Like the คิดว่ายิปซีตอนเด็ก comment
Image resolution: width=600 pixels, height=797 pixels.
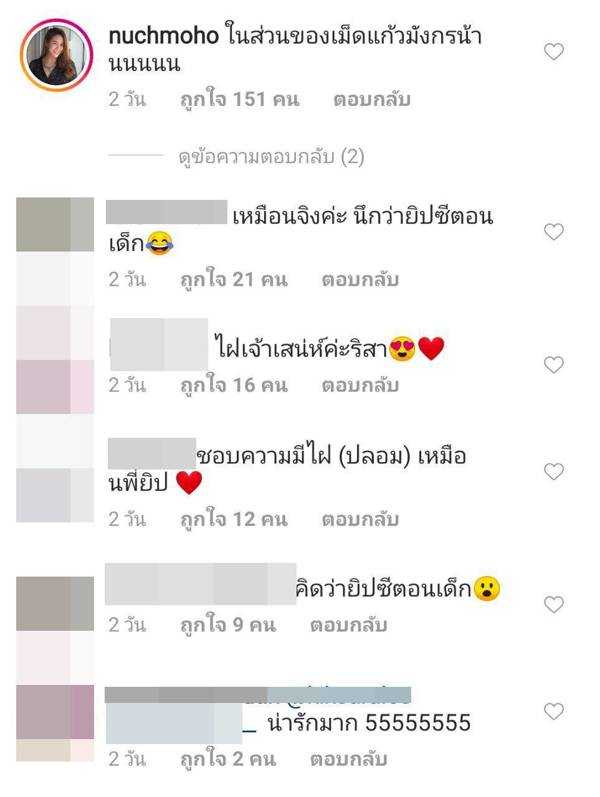click(554, 604)
